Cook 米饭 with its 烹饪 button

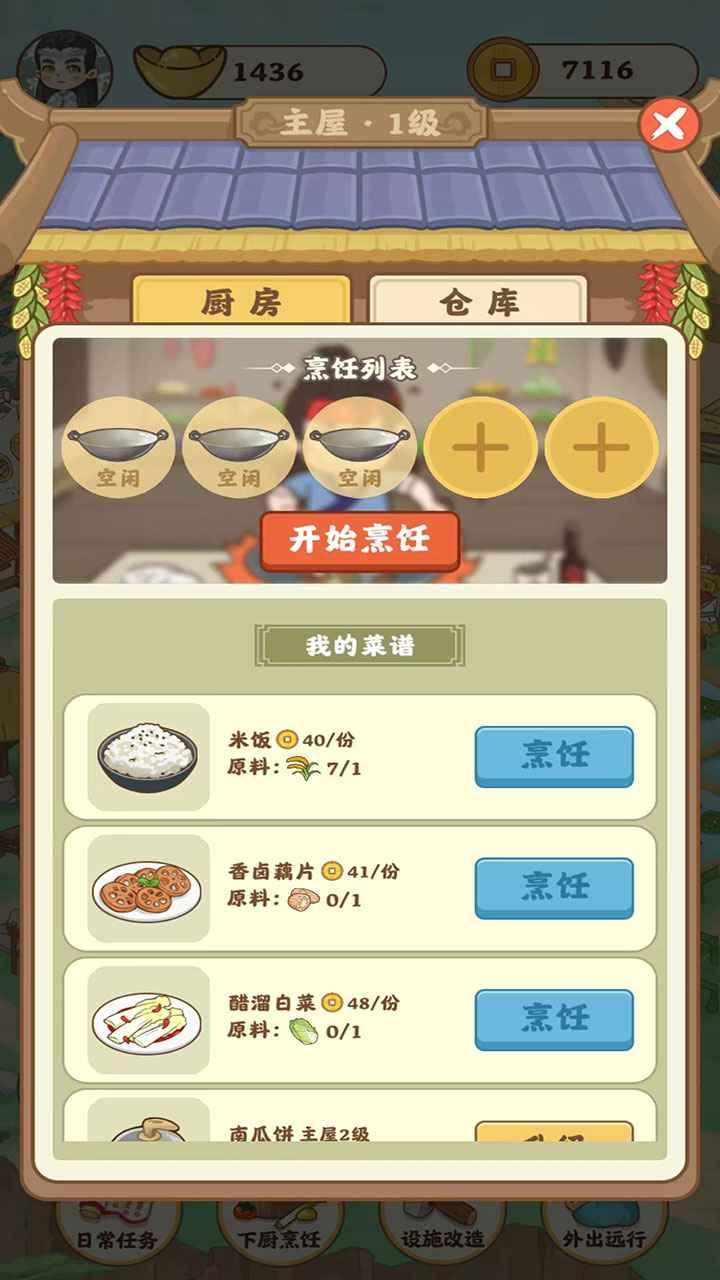point(553,756)
